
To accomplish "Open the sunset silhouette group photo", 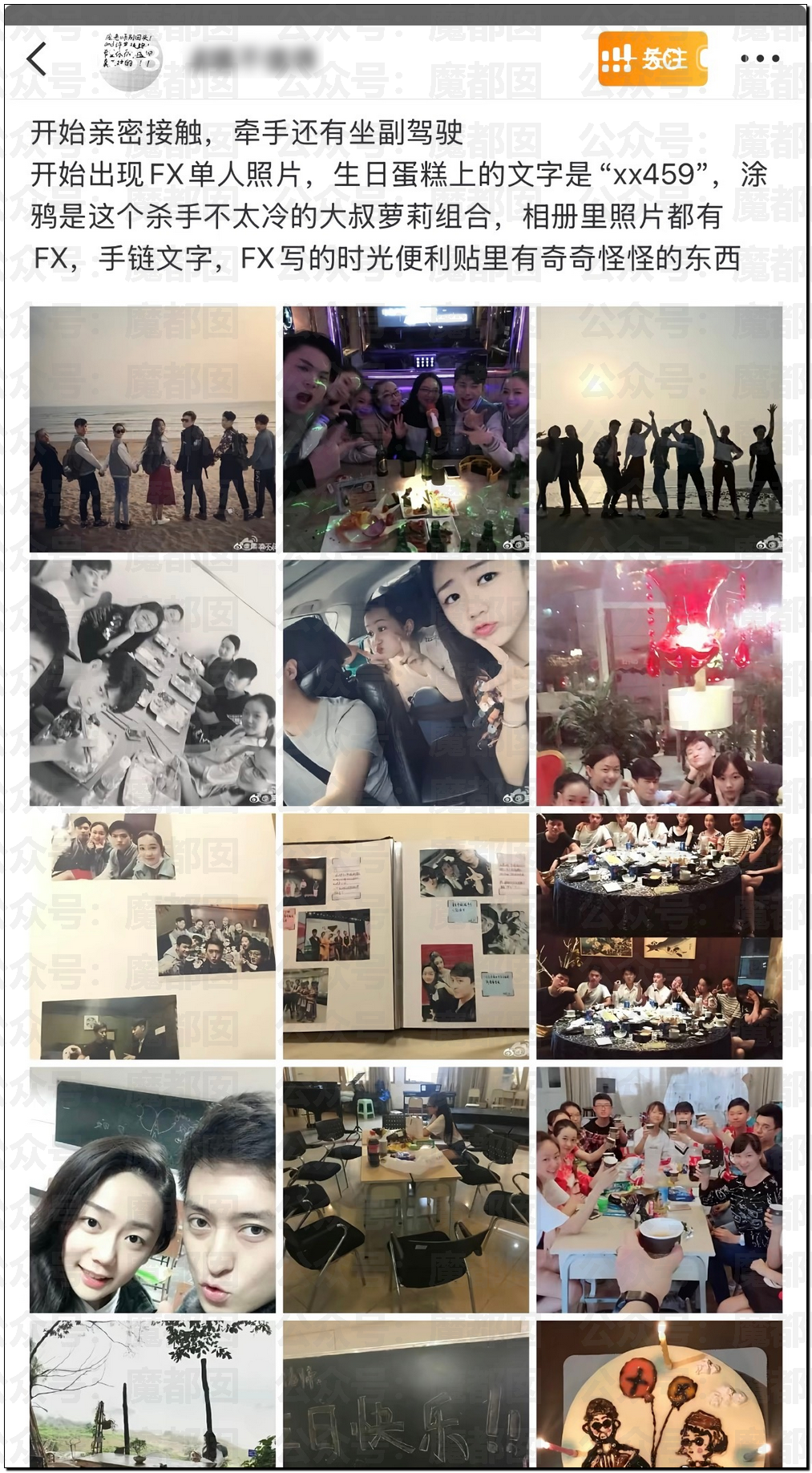I will coord(659,429).
